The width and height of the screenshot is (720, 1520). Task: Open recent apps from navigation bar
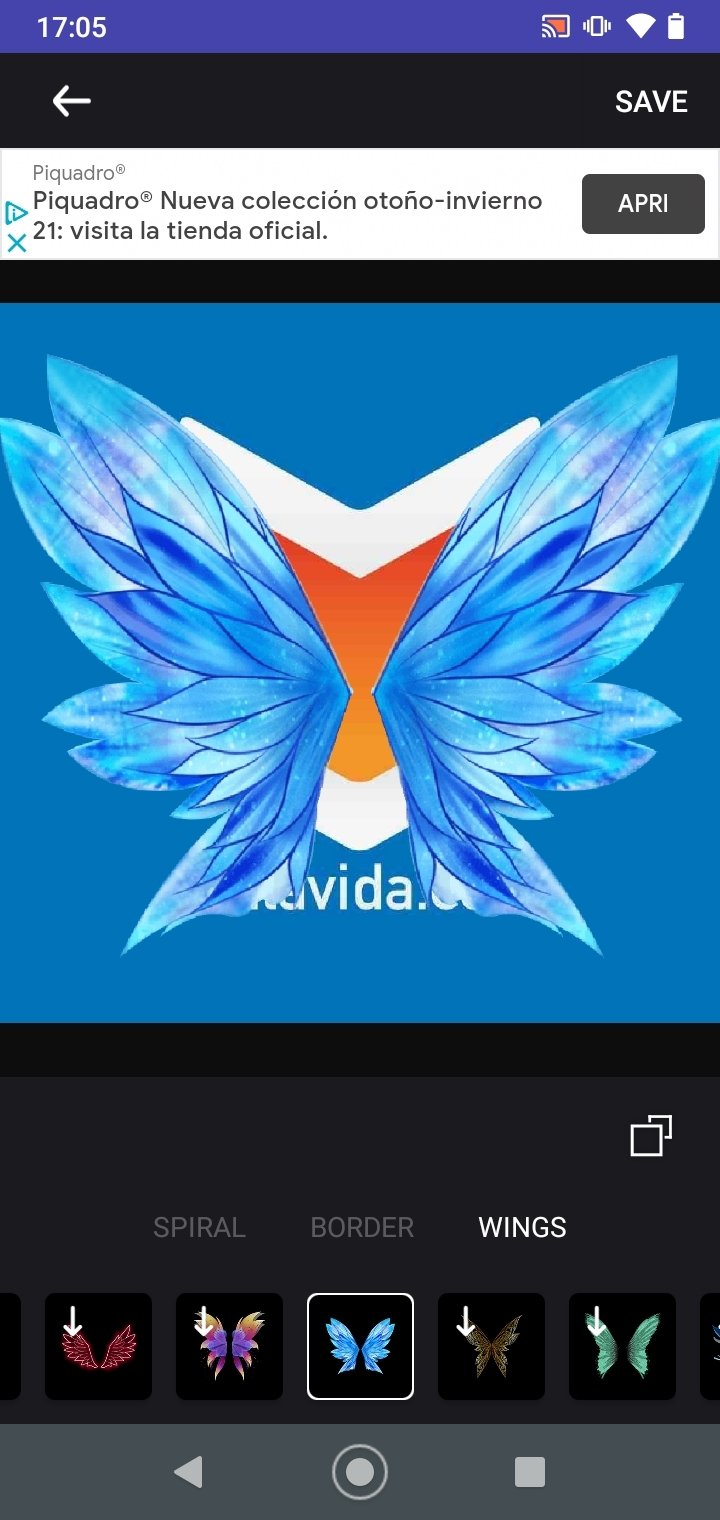530,1472
